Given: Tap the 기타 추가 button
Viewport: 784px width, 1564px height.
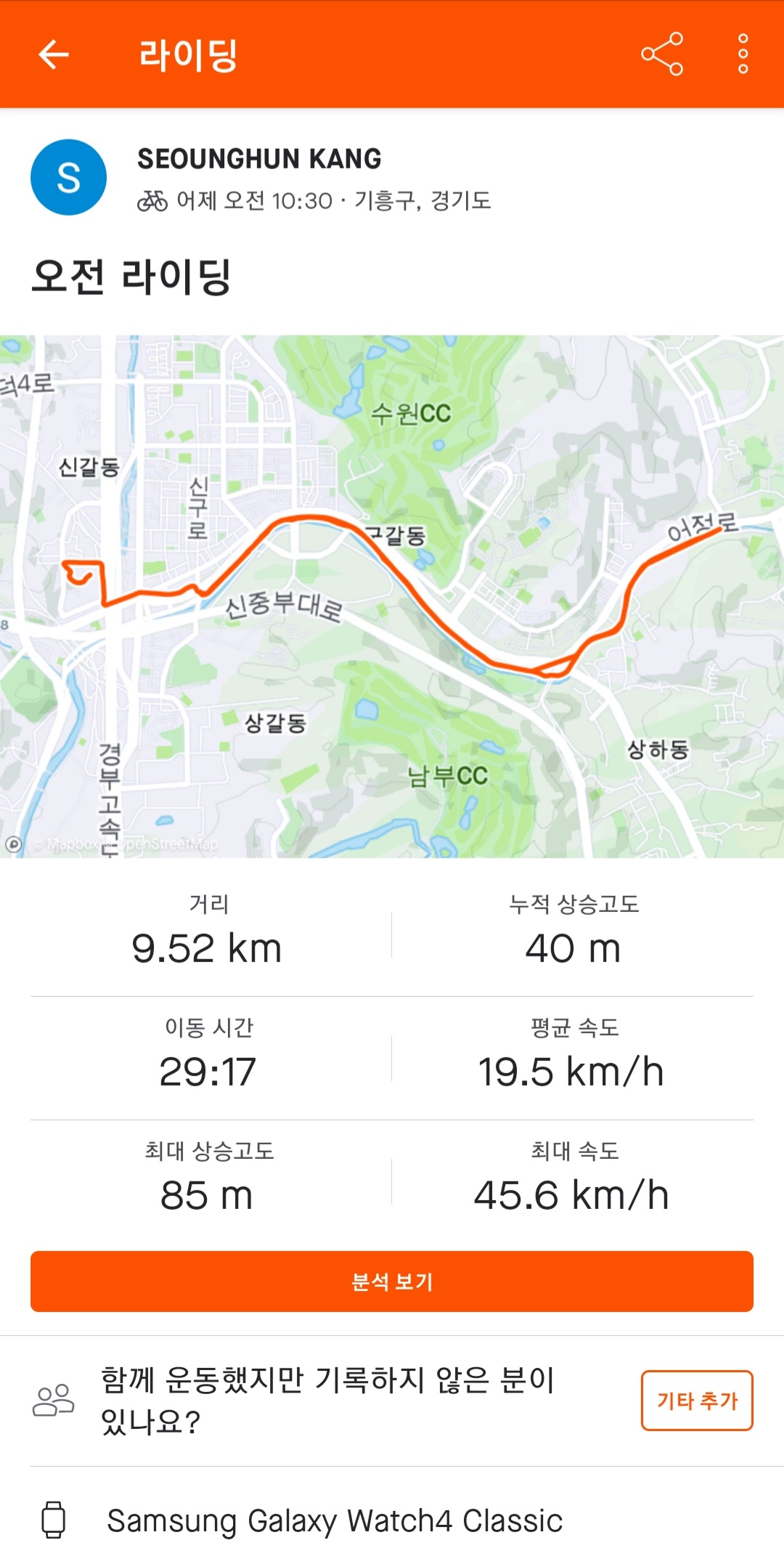Looking at the screenshot, I should tap(697, 1401).
